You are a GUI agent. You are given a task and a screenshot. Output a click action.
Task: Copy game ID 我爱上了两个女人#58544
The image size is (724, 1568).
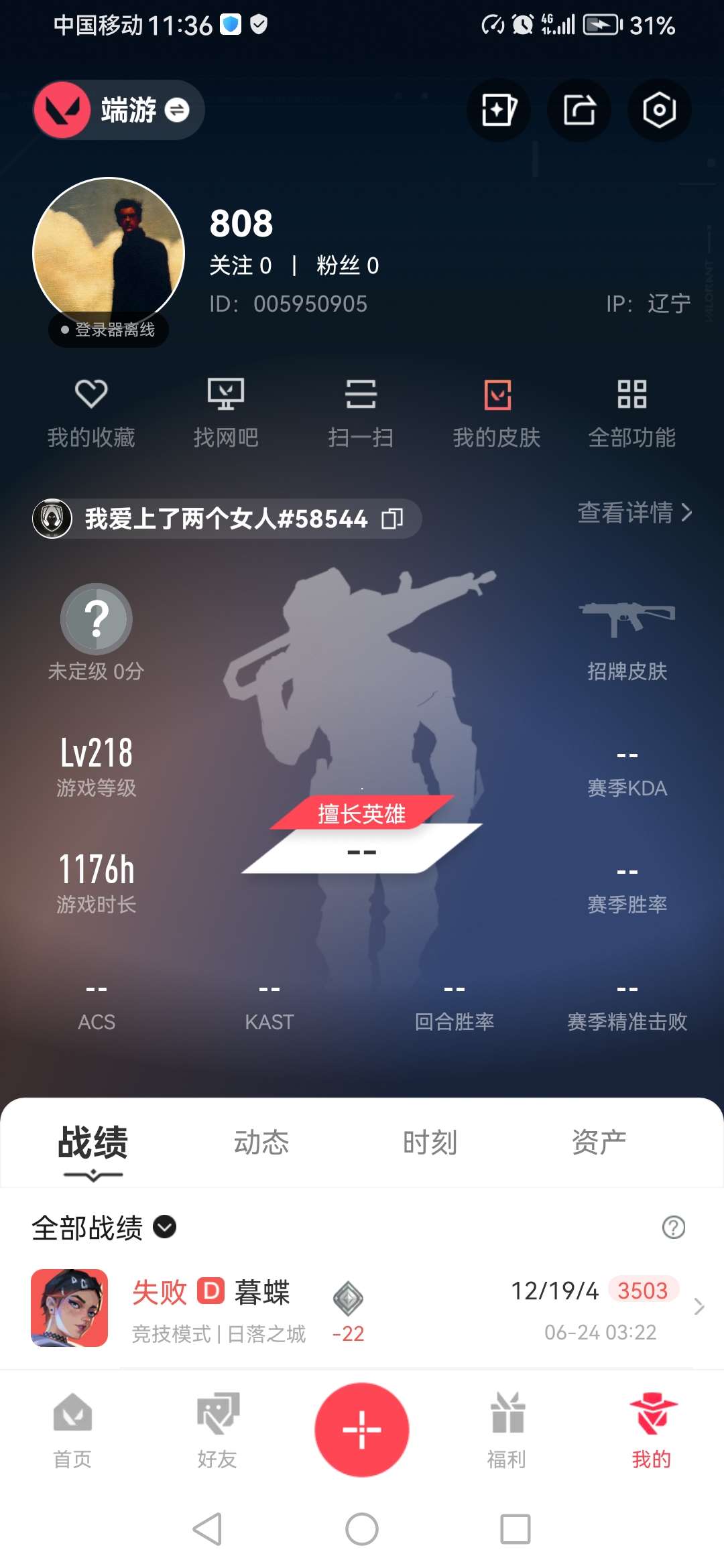point(392,519)
